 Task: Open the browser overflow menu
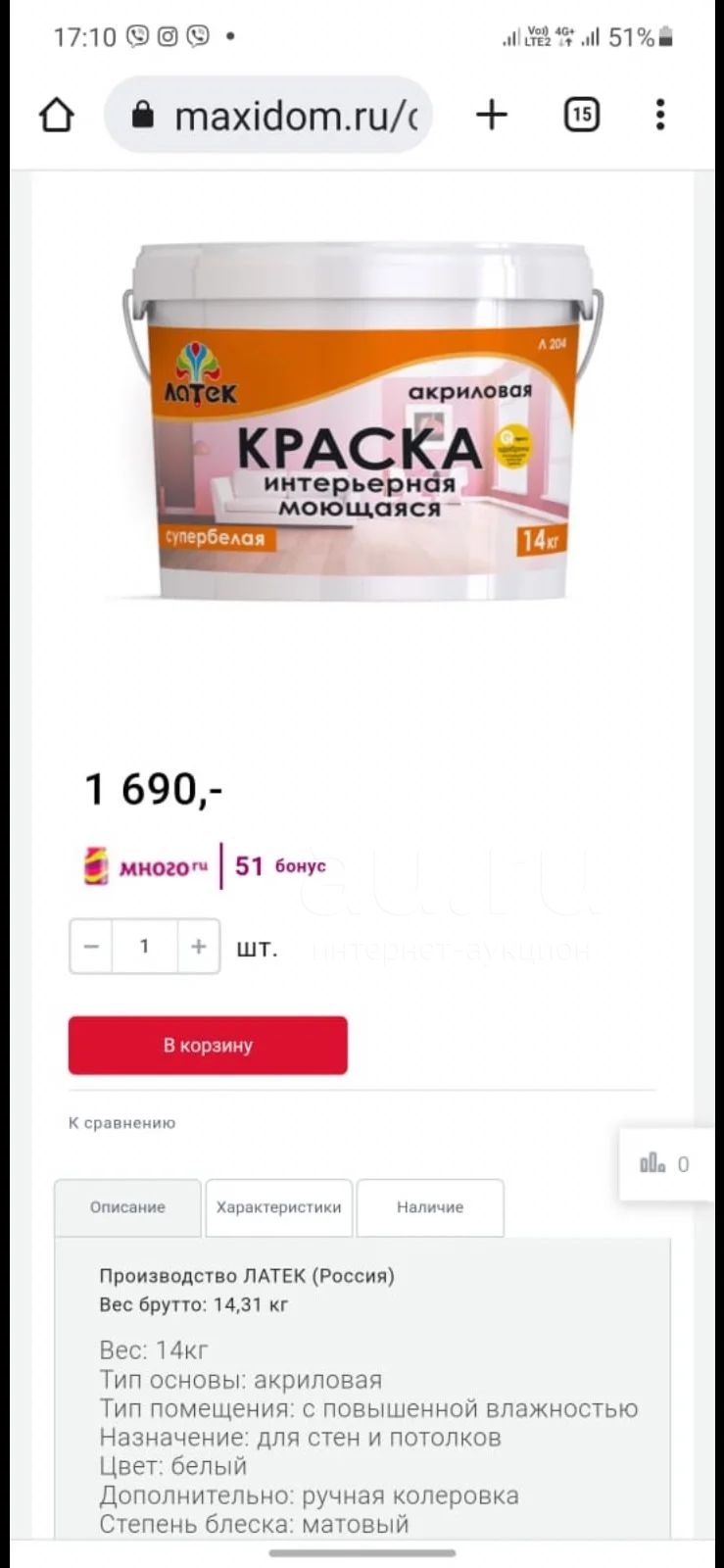(660, 116)
